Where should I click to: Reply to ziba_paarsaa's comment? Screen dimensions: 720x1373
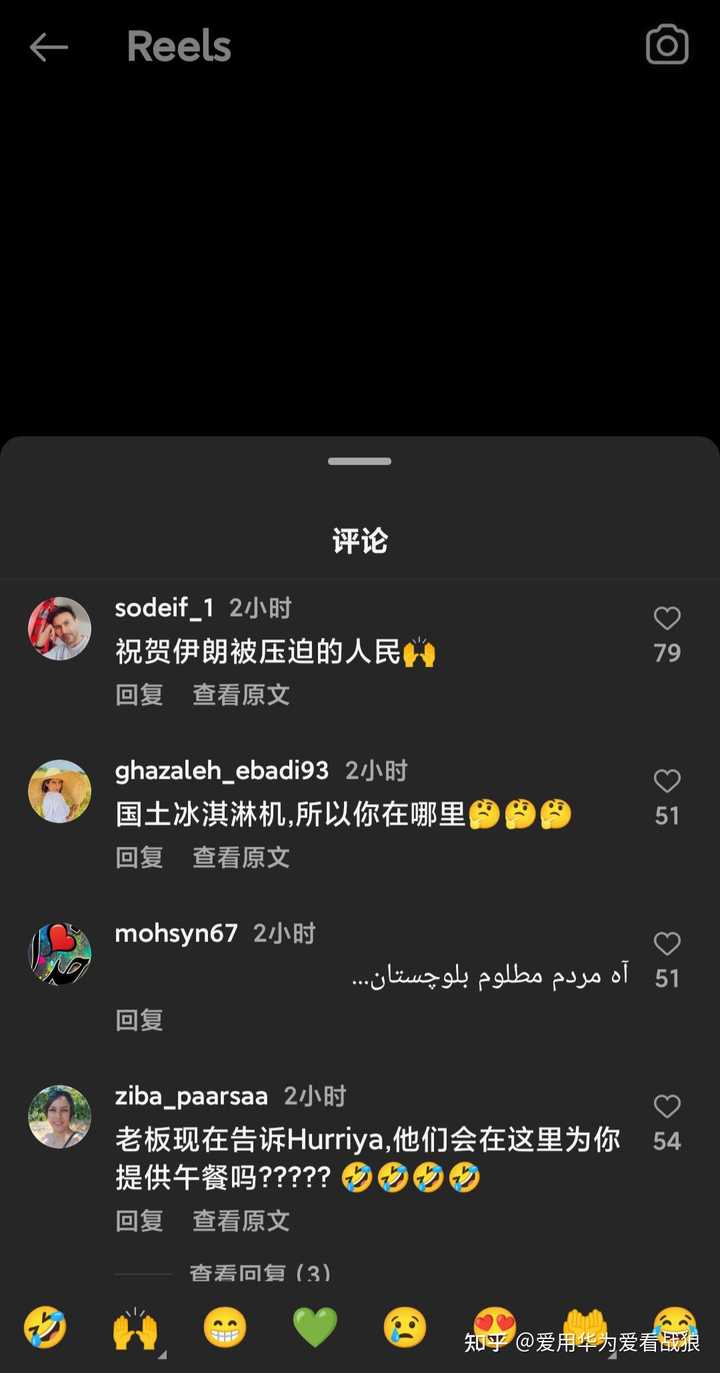(139, 1220)
